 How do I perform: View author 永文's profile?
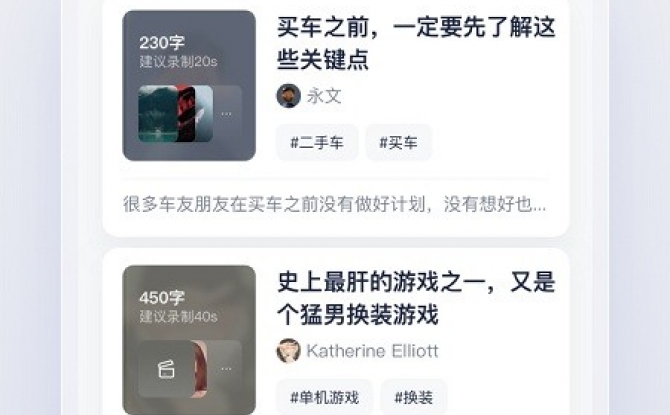[x=310, y=96]
